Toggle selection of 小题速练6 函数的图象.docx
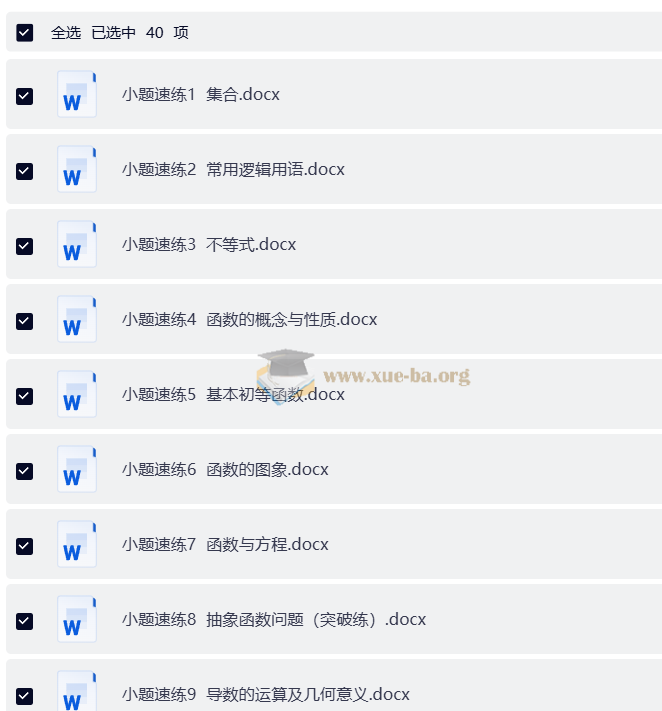The width and height of the screenshot is (662, 711). pos(25,471)
